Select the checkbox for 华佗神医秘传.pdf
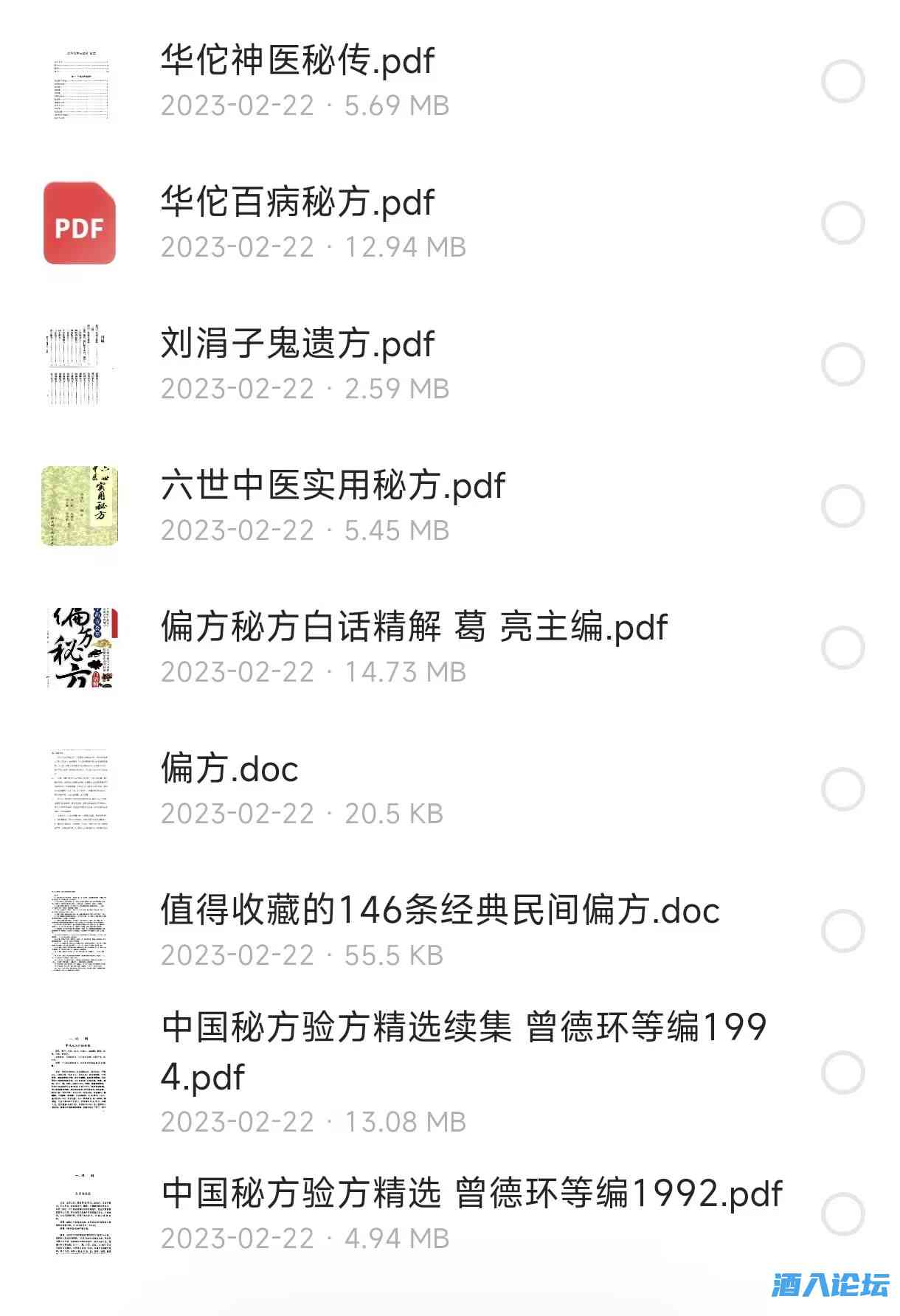This screenshot has height=1316, width=900. tap(842, 81)
